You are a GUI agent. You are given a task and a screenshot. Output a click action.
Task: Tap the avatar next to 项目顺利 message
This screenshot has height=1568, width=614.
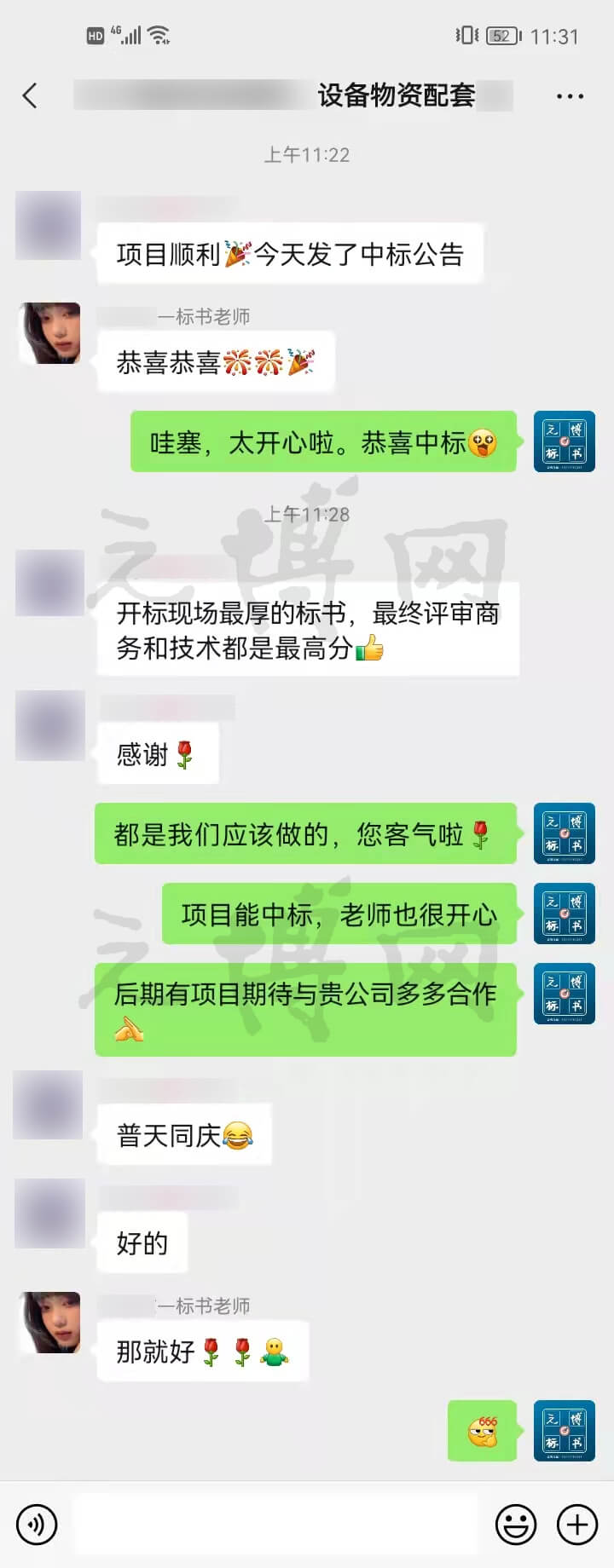pyautogui.click(x=49, y=225)
